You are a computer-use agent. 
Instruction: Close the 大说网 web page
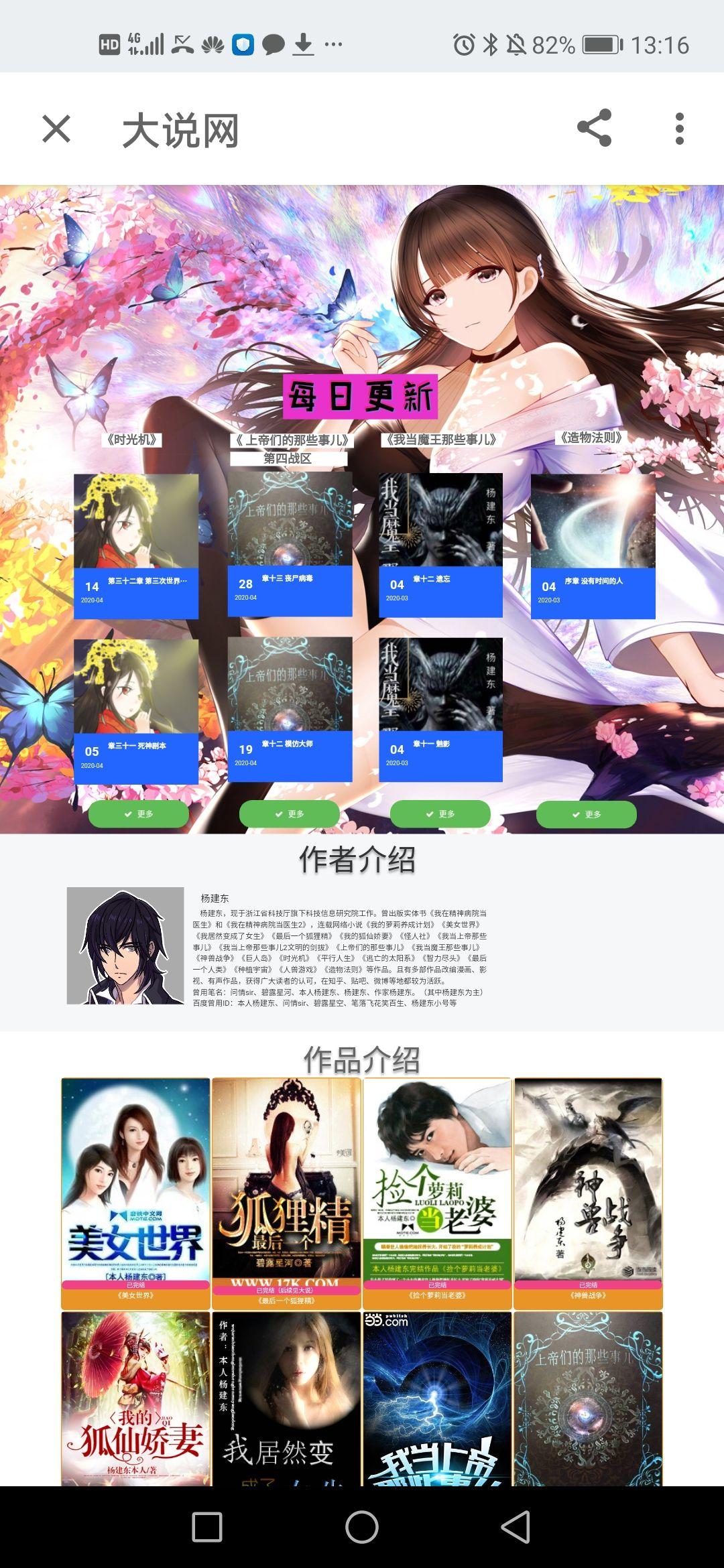56,129
